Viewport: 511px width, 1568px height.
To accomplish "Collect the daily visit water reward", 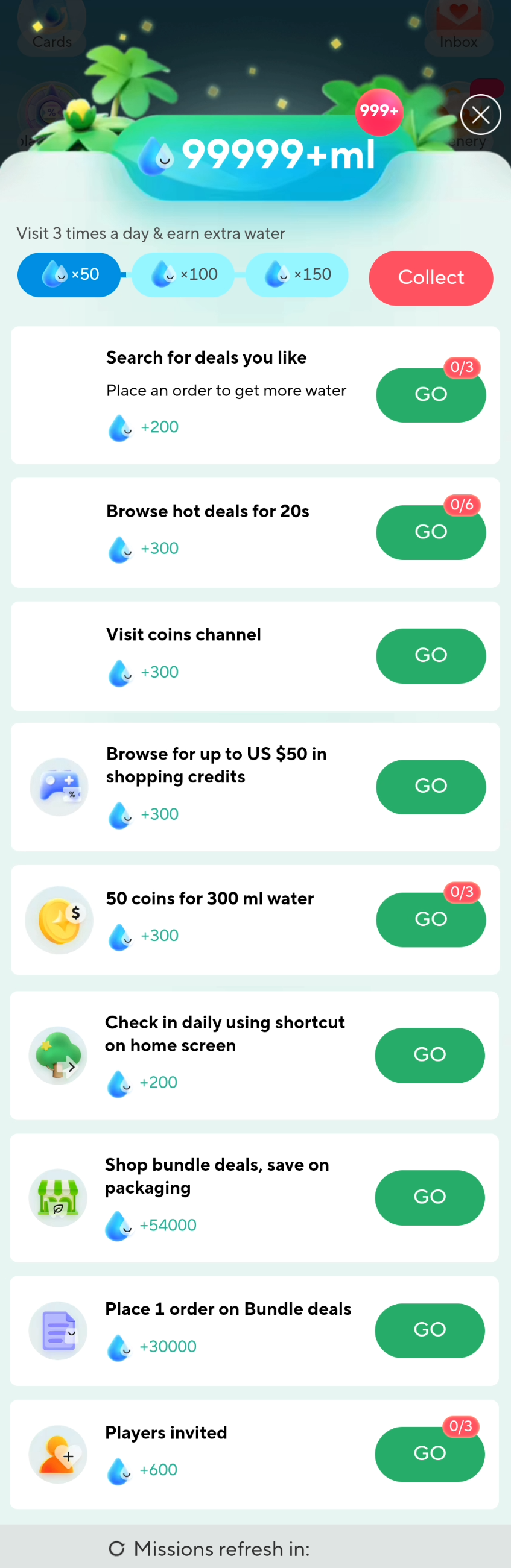I will pos(431,277).
